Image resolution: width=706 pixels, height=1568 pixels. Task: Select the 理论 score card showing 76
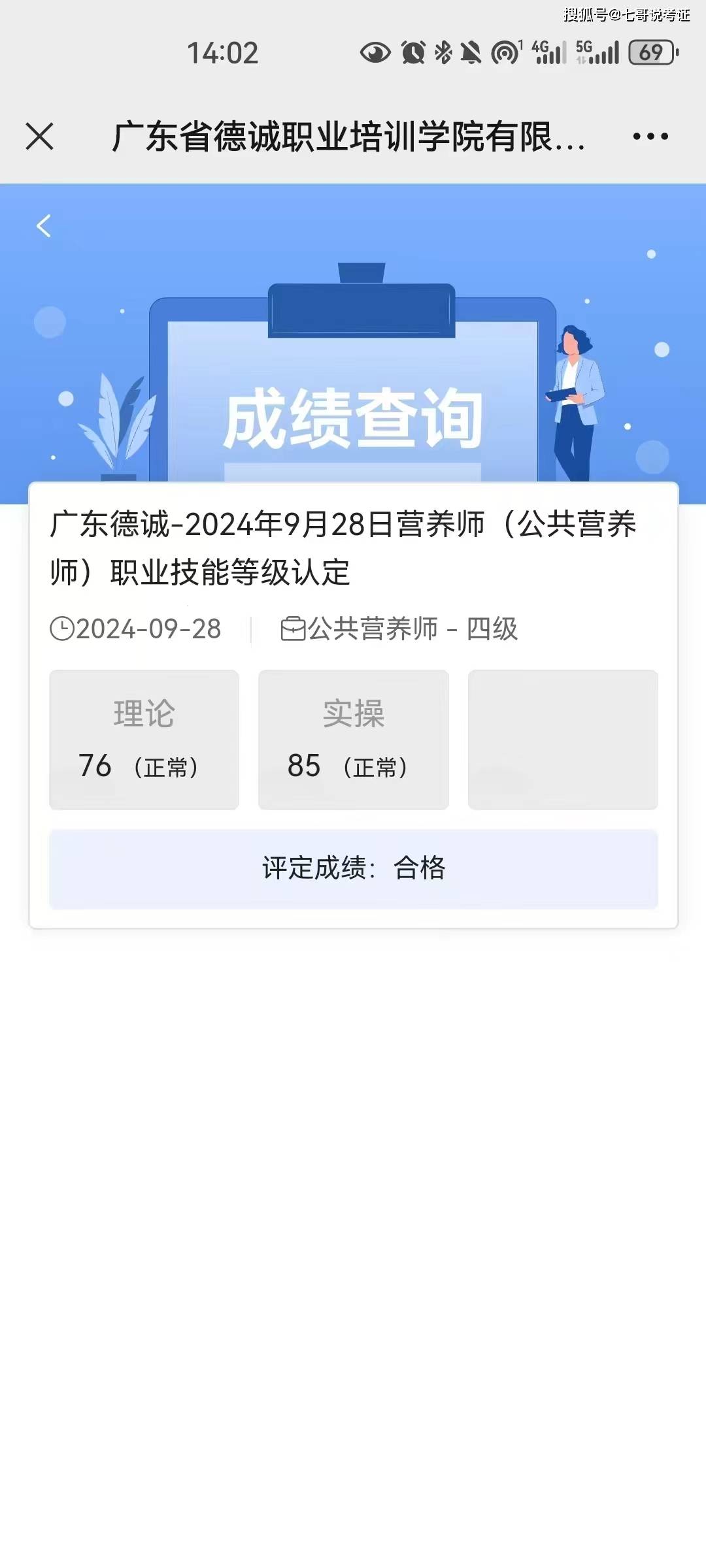[144, 738]
